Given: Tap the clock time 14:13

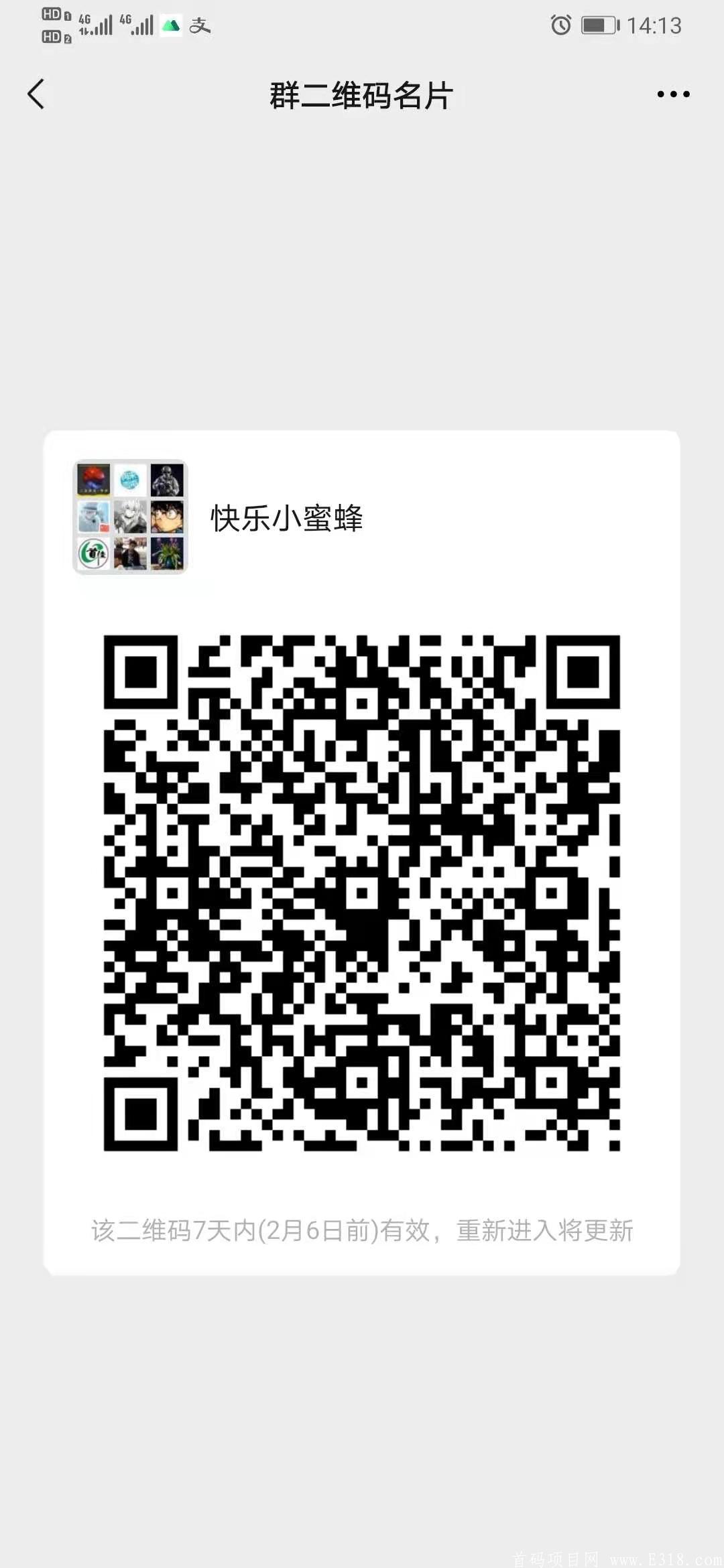Looking at the screenshot, I should click(654, 25).
